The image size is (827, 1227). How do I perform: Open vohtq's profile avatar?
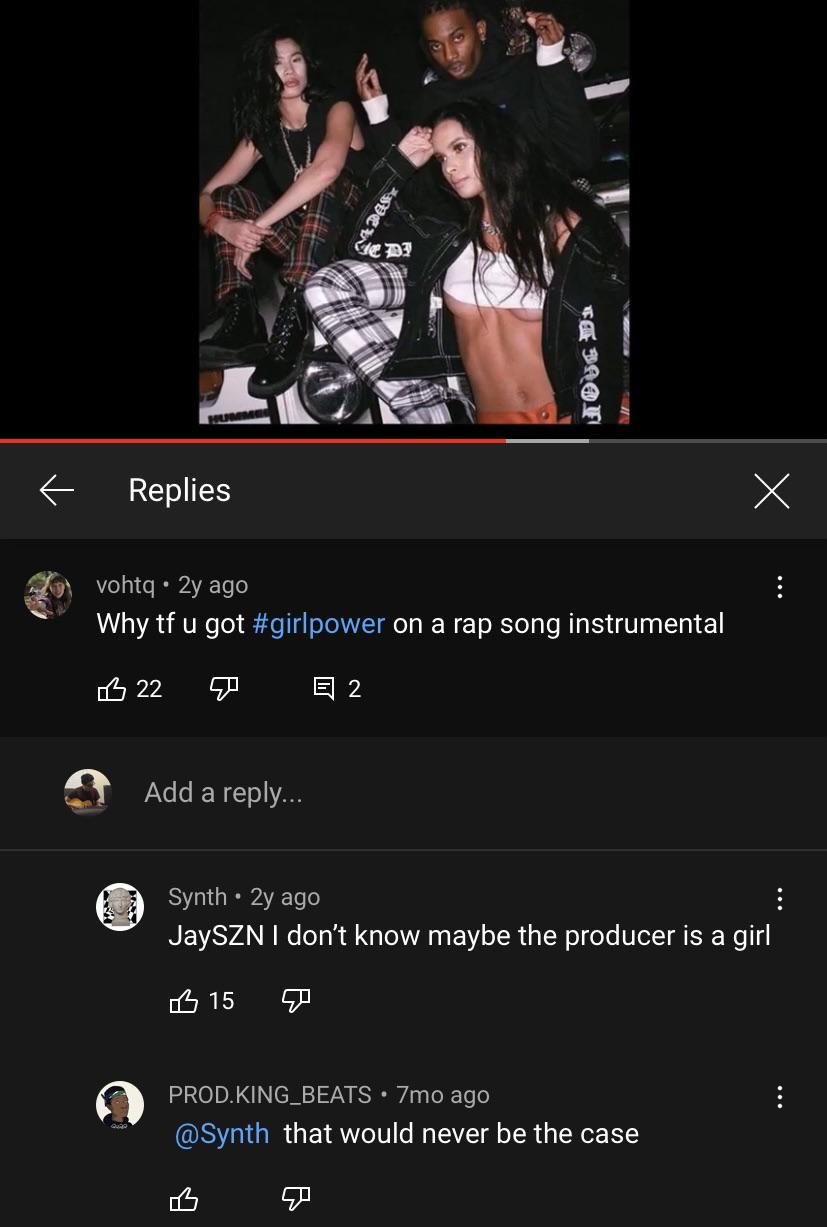pos(48,595)
